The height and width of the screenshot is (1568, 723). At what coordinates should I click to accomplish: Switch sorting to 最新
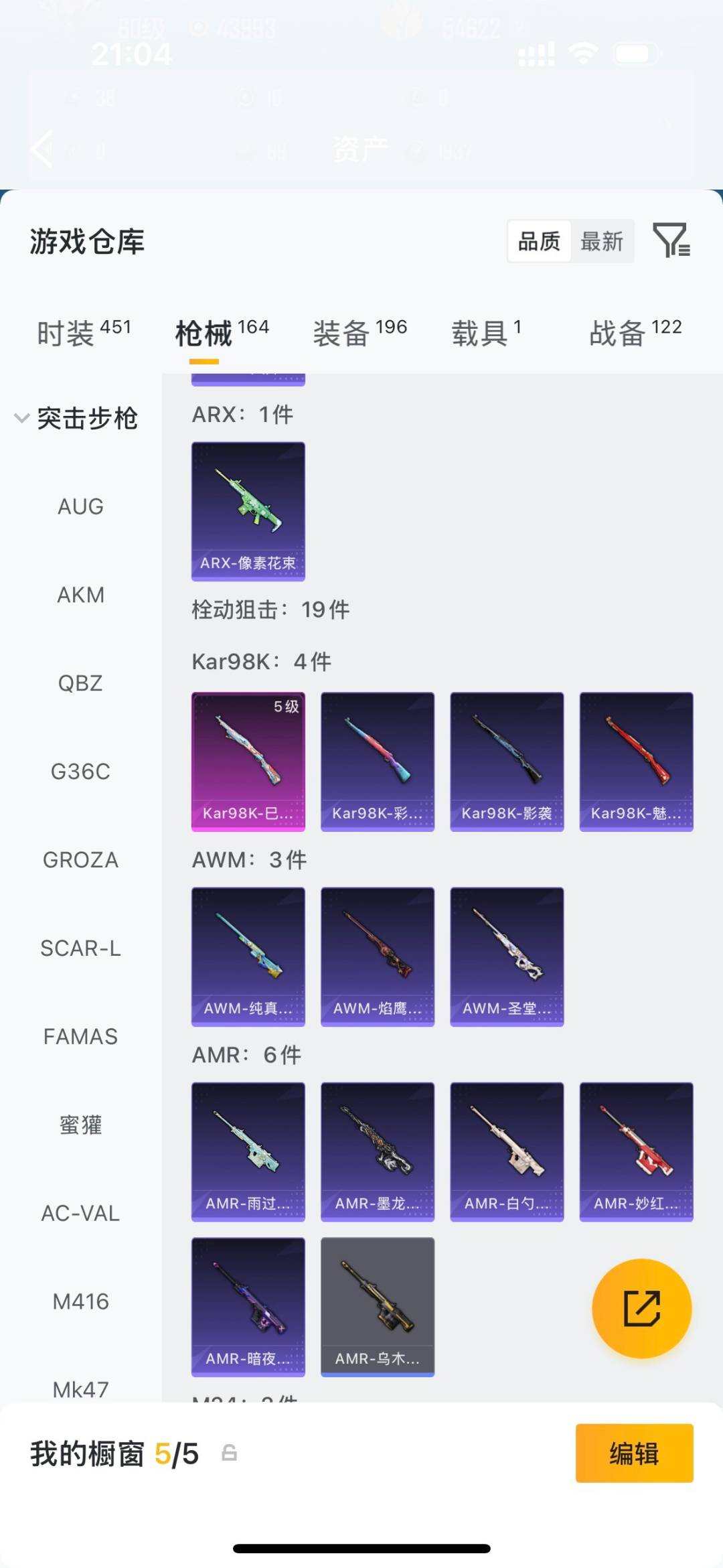click(601, 241)
